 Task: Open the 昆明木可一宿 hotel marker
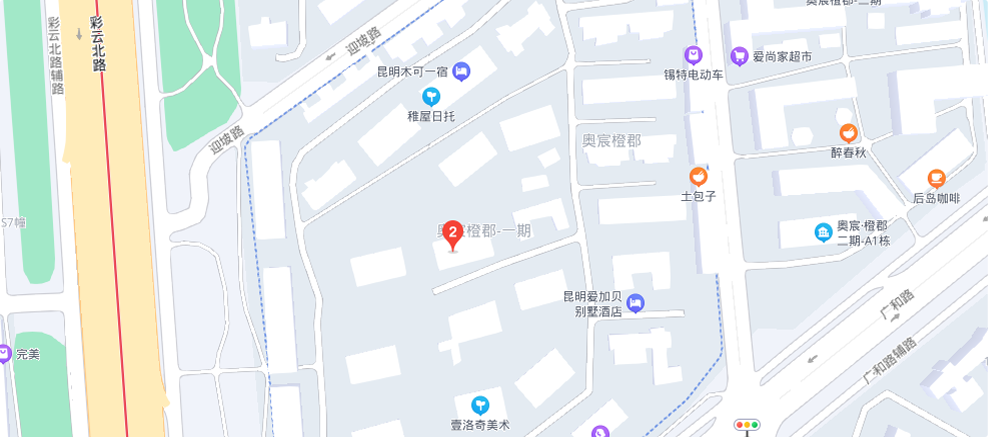tap(461, 71)
